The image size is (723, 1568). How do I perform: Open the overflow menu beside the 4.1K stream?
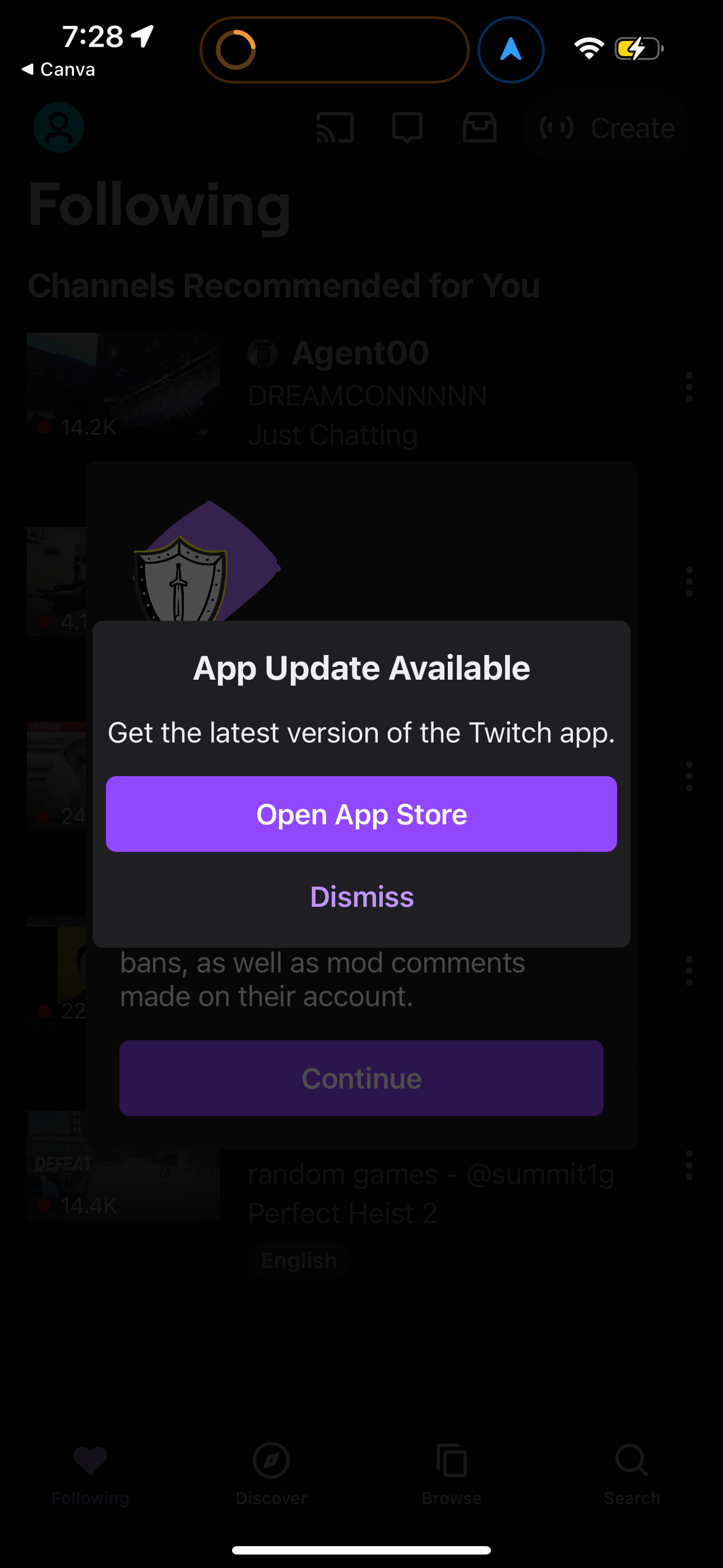(x=688, y=583)
